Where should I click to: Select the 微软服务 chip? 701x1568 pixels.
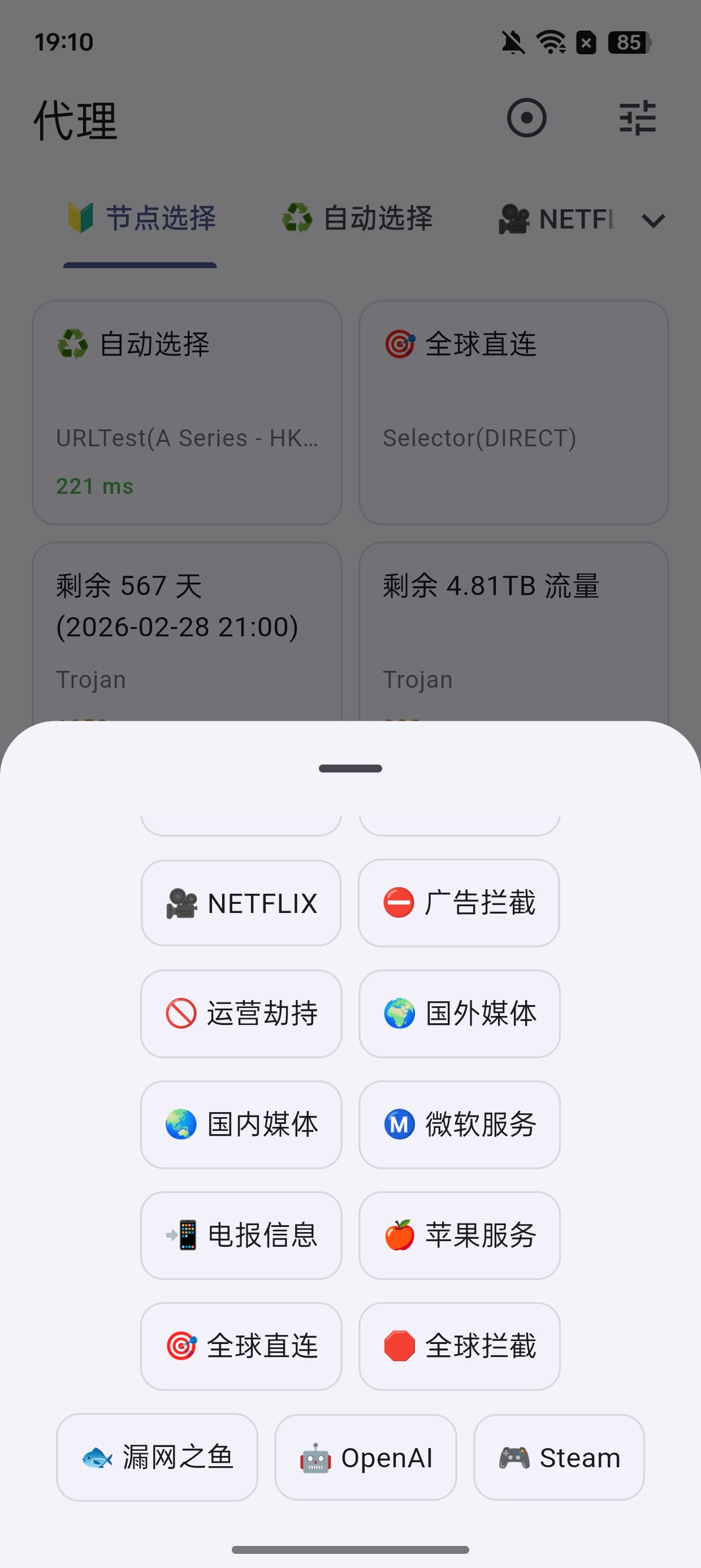pos(460,1125)
